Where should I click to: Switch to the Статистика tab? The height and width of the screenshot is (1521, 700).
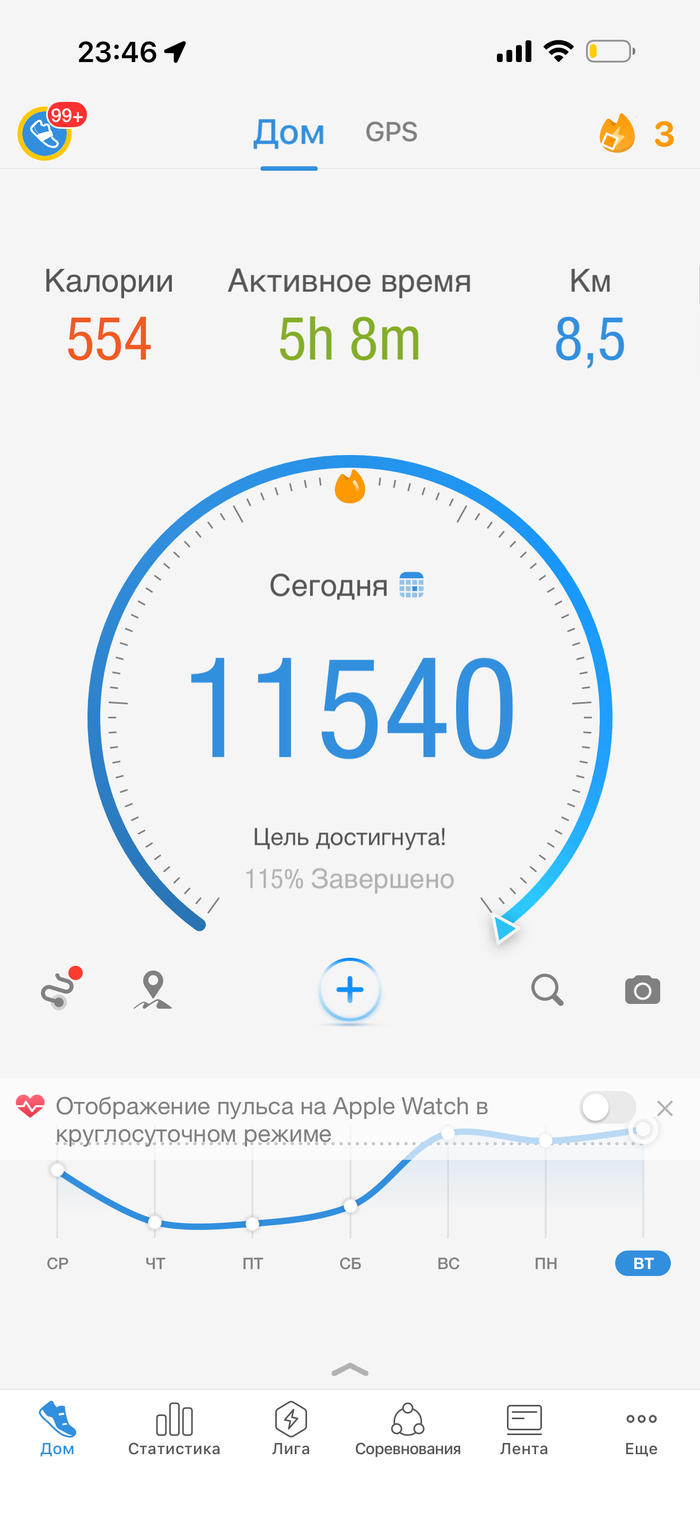click(x=174, y=1428)
